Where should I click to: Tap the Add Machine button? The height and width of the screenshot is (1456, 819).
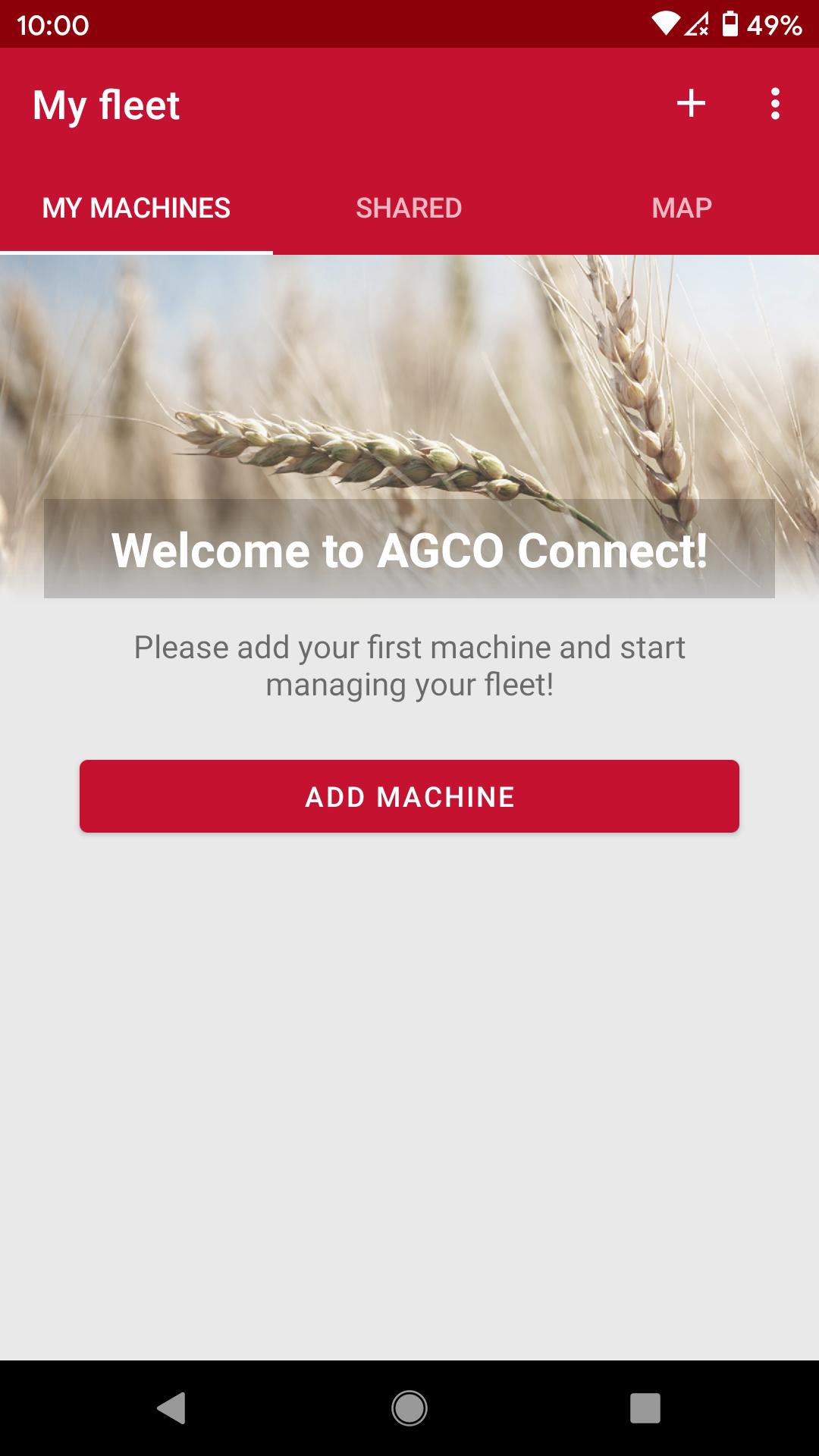409,796
